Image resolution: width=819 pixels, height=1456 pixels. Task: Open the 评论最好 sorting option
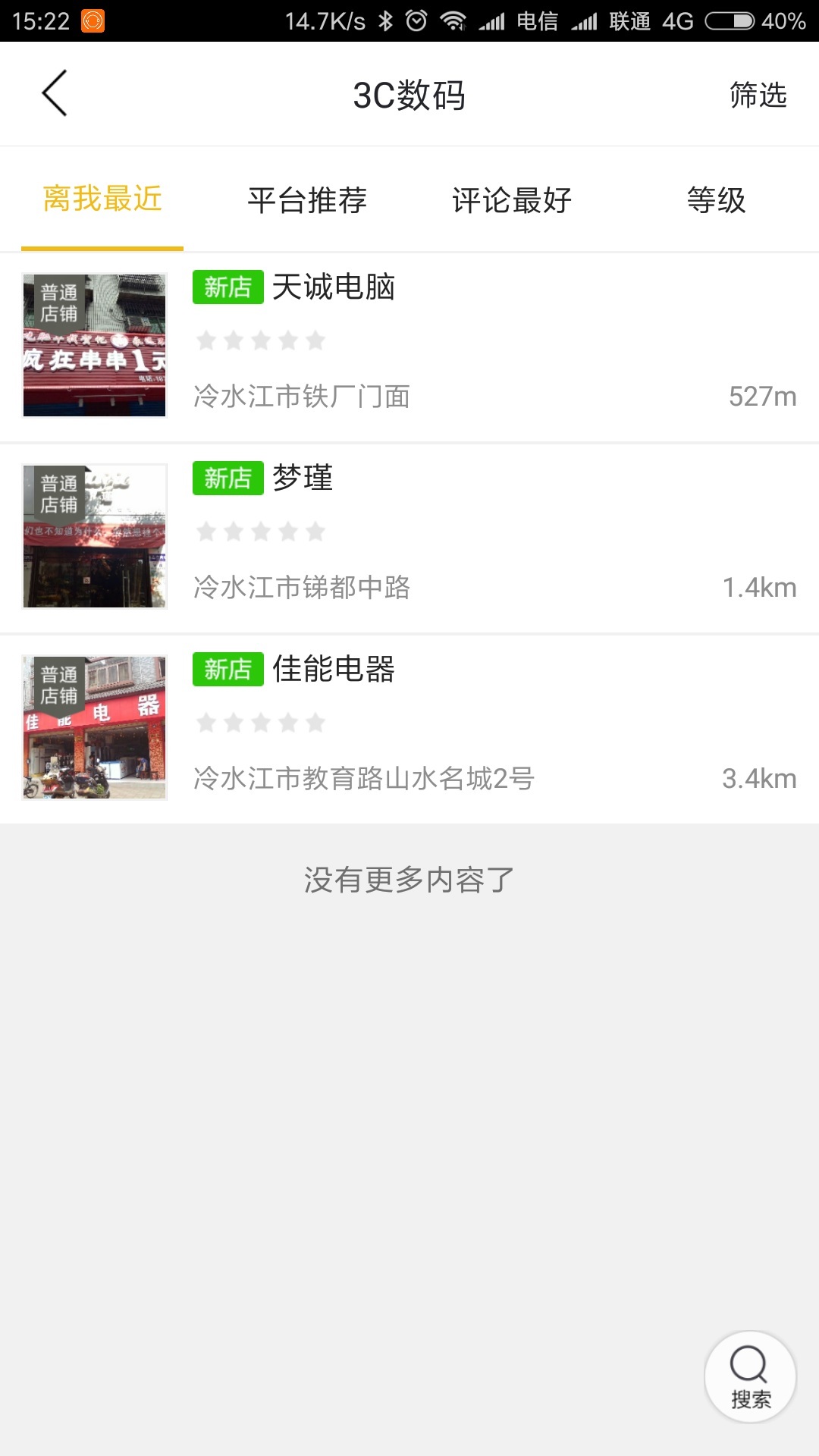[513, 199]
